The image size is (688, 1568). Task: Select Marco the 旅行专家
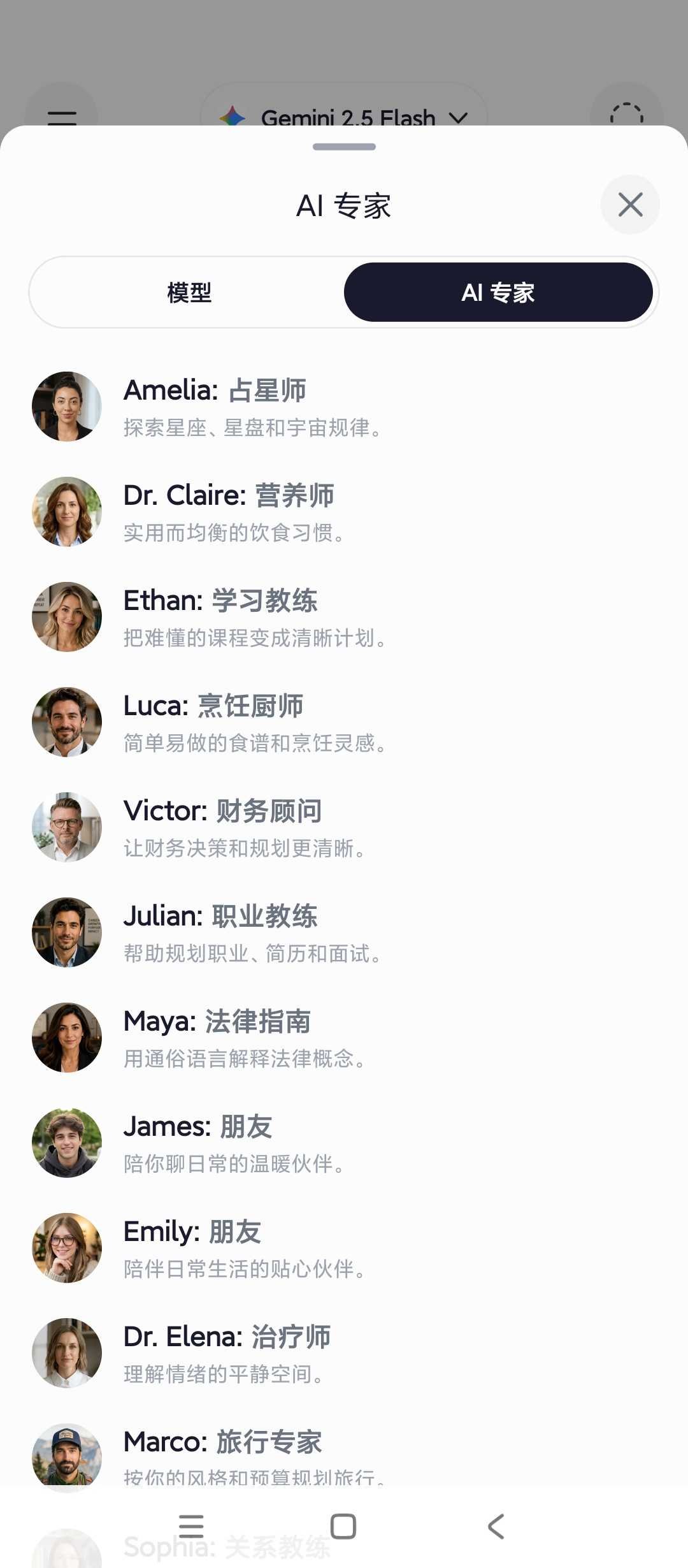[344, 1456]
